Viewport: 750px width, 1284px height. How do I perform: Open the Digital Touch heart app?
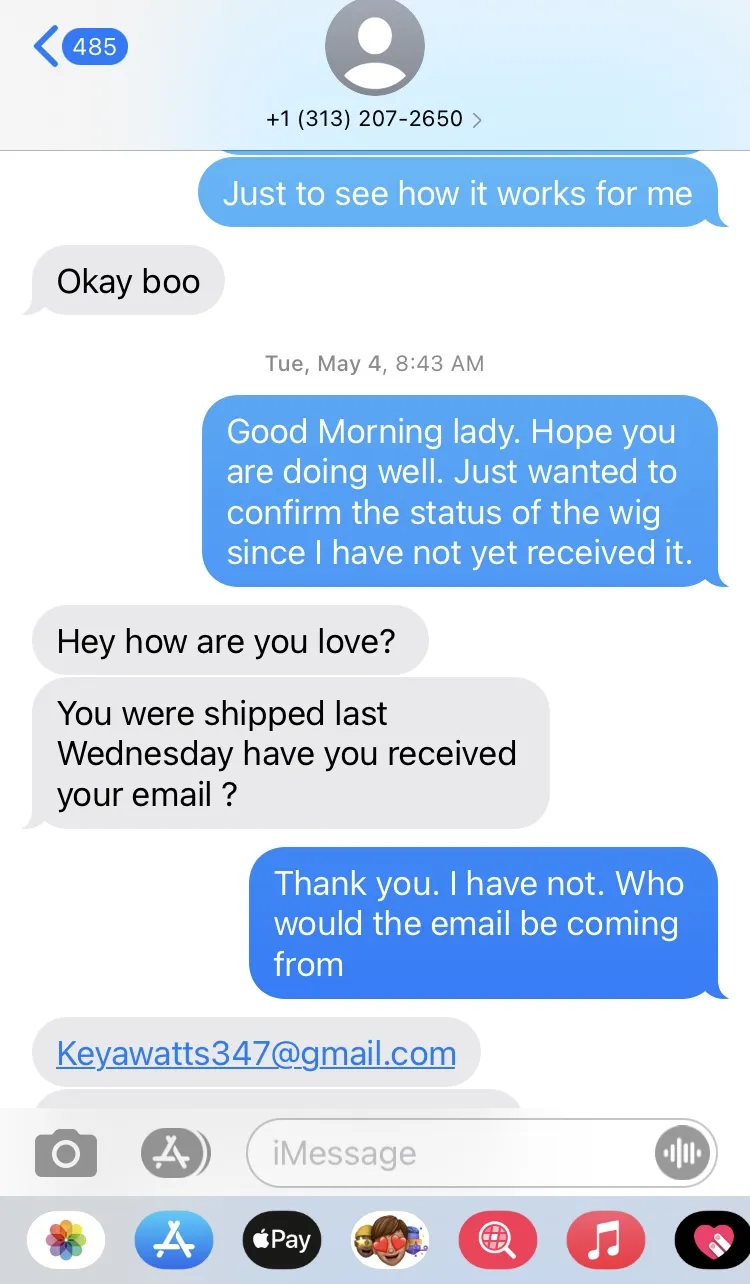[x=713, y=1240]
